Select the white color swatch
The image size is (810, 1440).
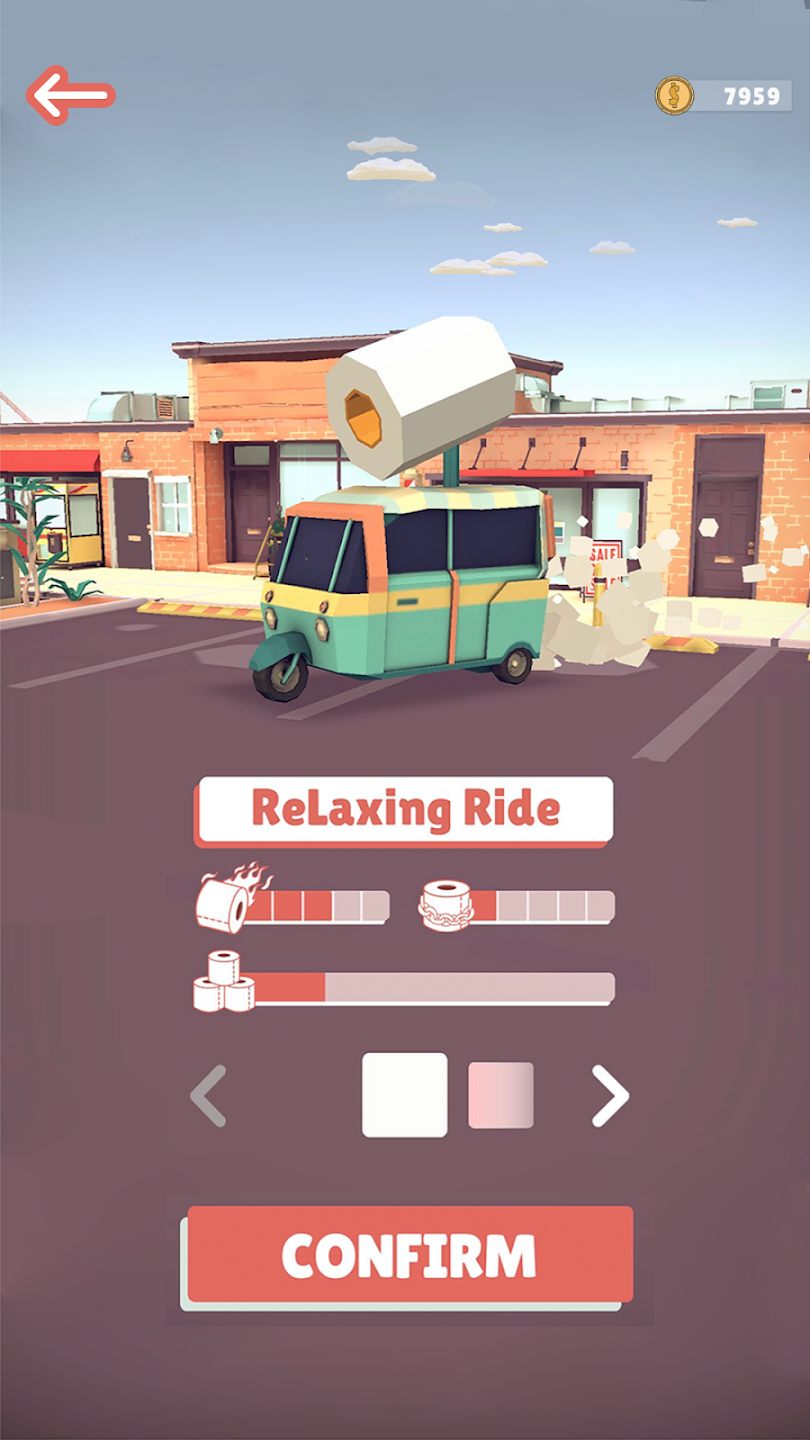[404, 1095]
